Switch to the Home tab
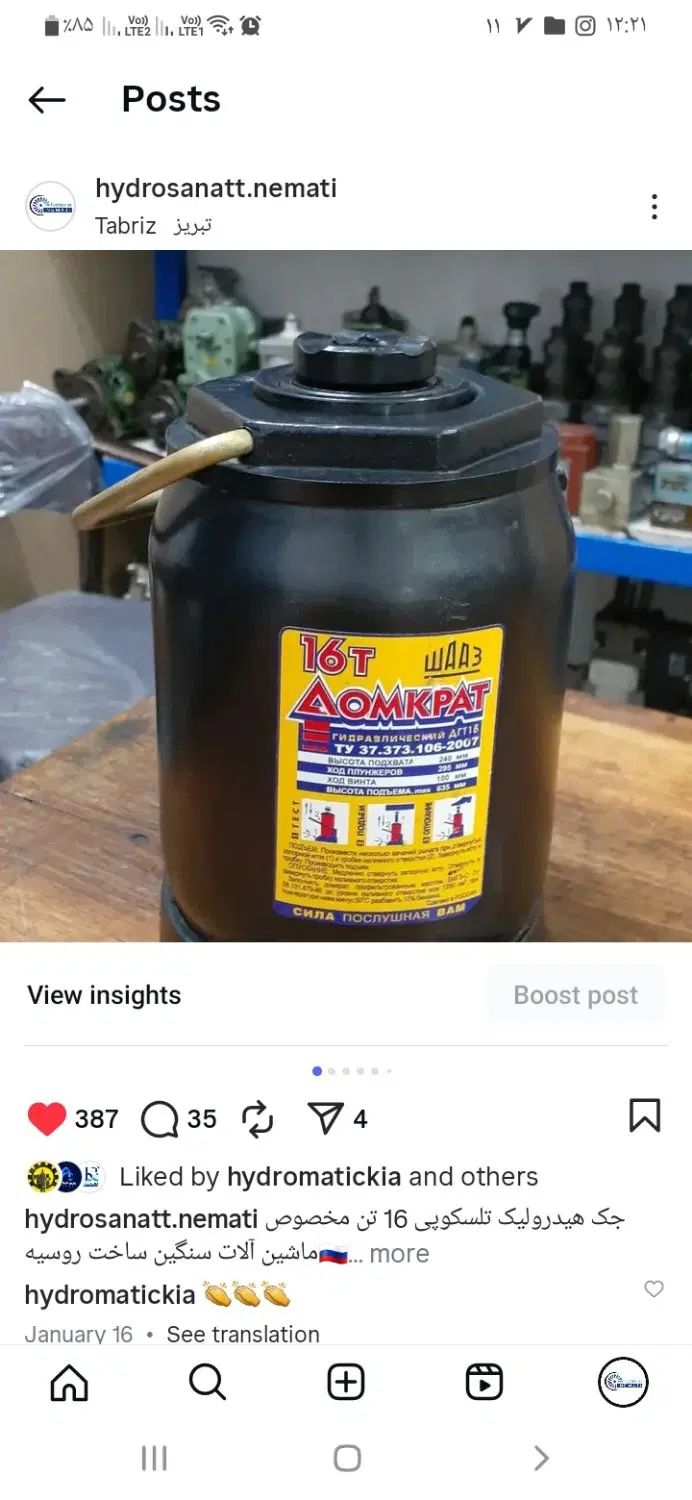This screenshot has height=1500, width=692. pos(69,1383)
